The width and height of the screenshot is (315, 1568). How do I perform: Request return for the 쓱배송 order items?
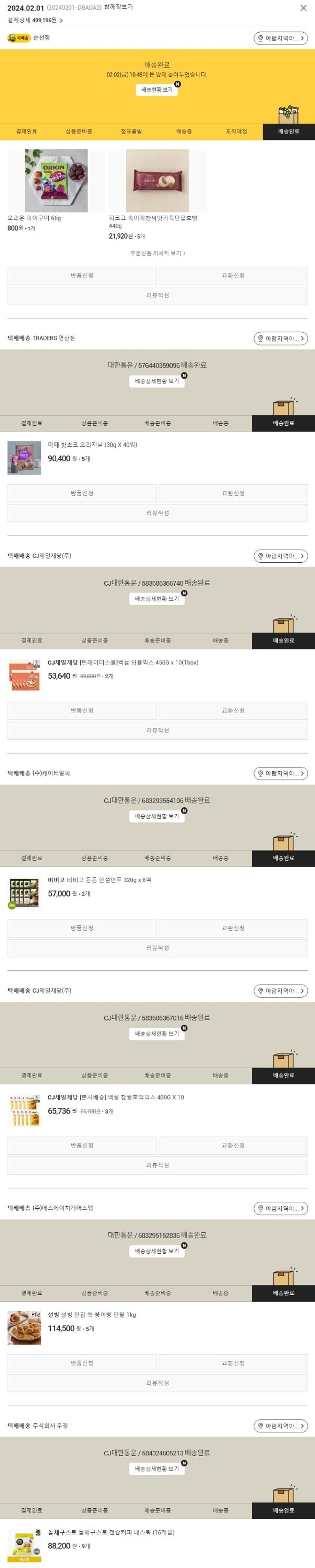tap(81, 276)
